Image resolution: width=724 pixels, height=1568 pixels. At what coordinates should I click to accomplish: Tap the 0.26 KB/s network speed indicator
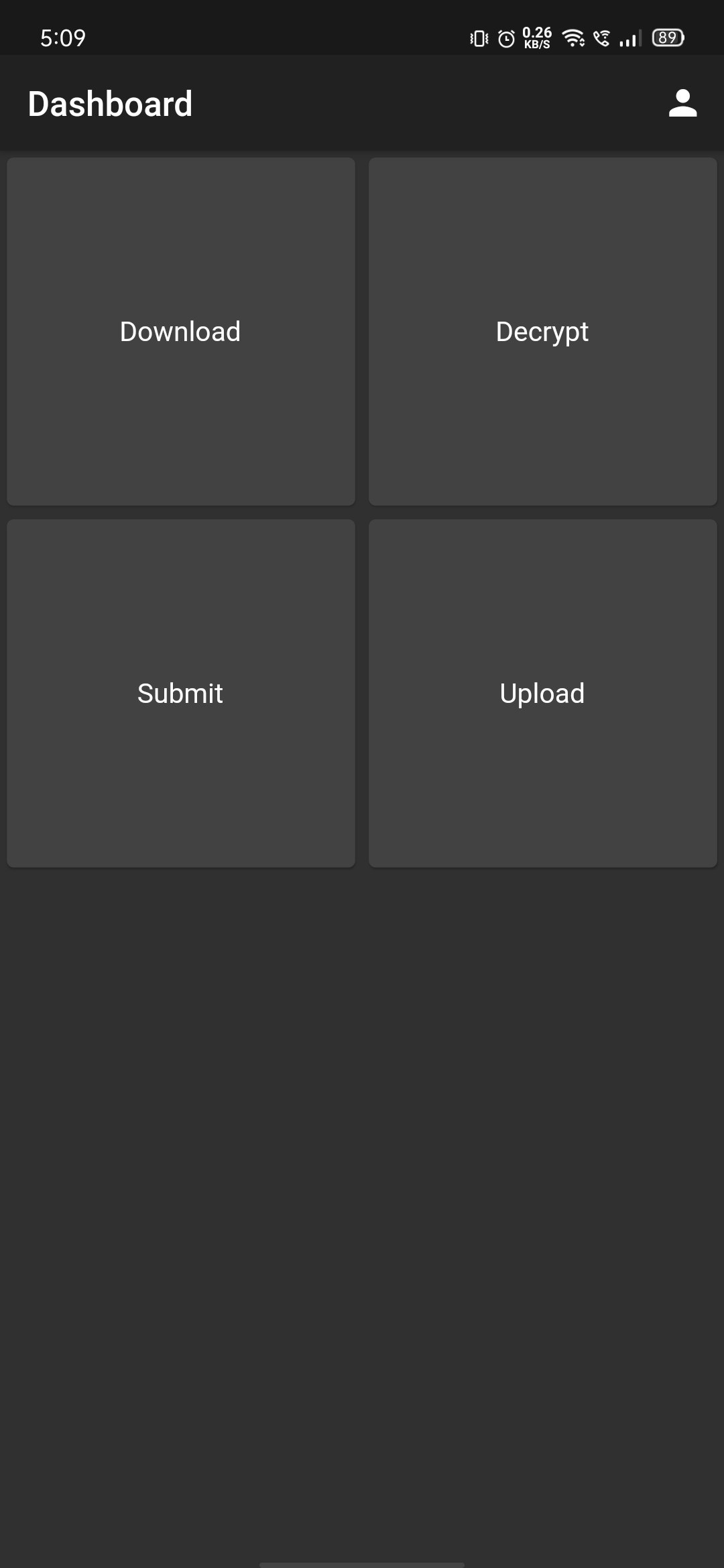(x=536, y=39)
